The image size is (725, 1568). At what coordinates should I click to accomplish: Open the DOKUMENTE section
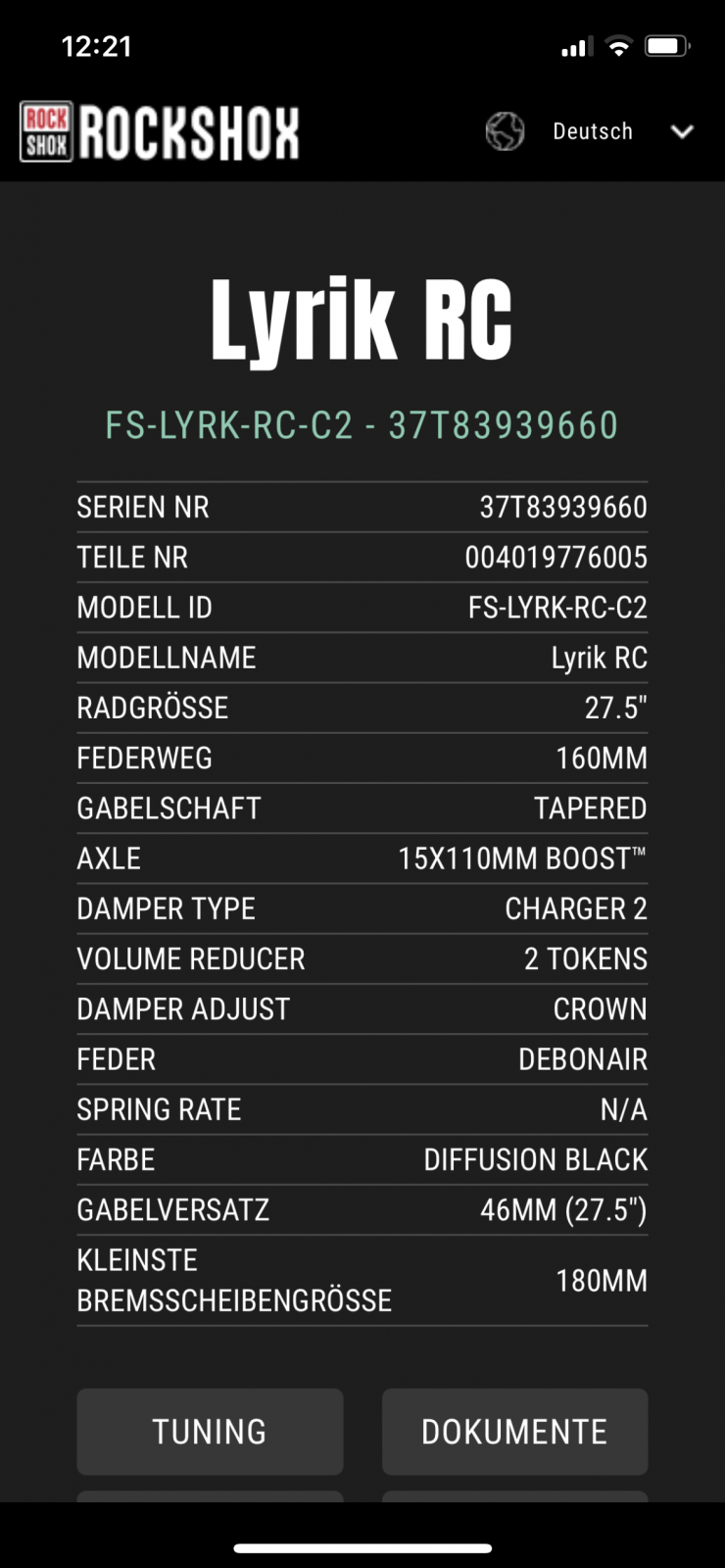514,1431
